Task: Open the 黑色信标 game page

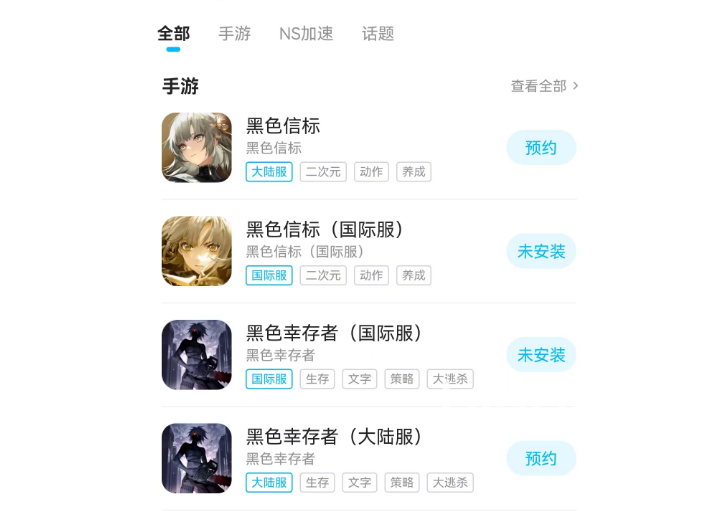Action: tap(283, 126)
